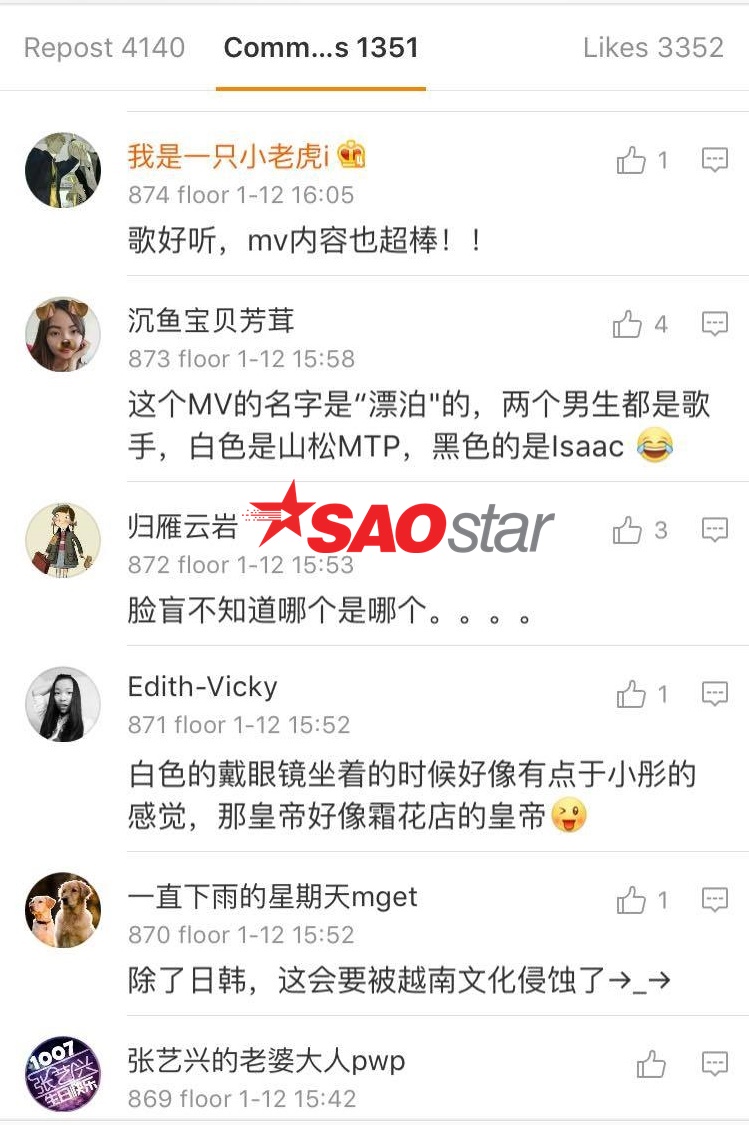The width and height of the screenshot is (749, 1125).
Task: Open Edith-Vicky's profile avatar
Action: click(63, 705)
